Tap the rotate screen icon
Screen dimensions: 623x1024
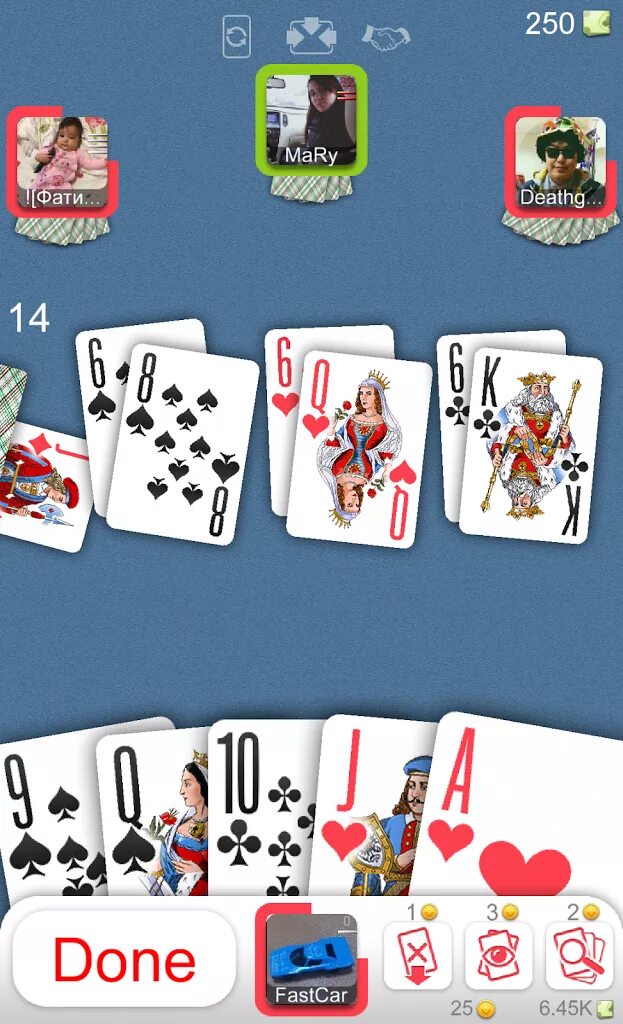237,38
